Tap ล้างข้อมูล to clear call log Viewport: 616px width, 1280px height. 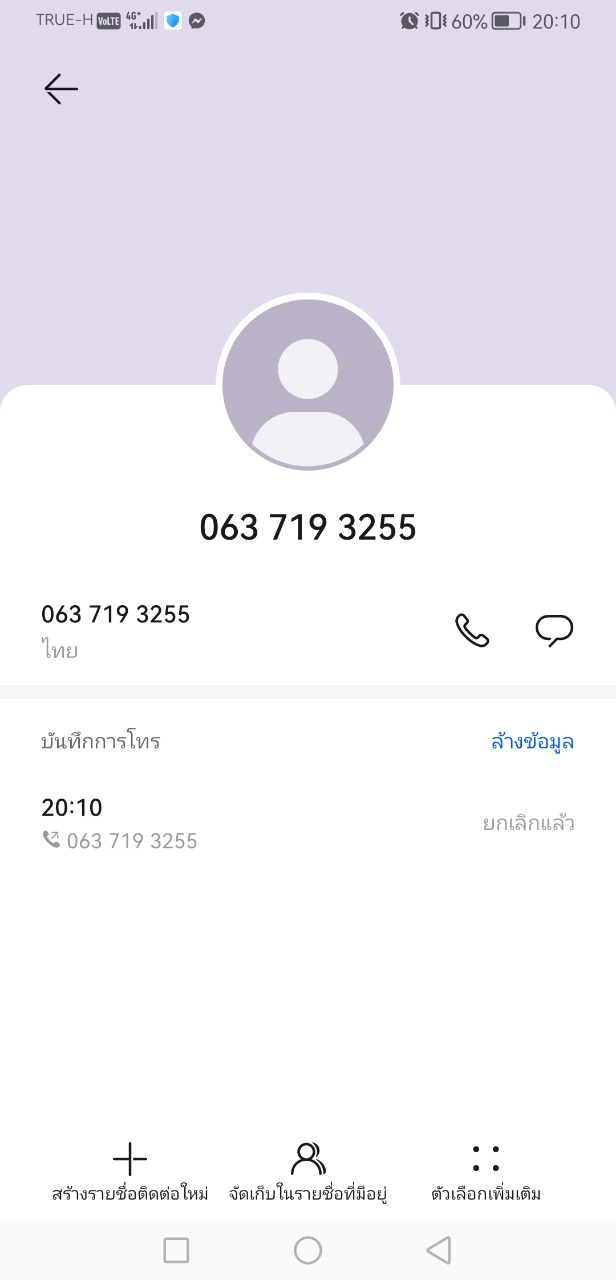coord(532,742)
